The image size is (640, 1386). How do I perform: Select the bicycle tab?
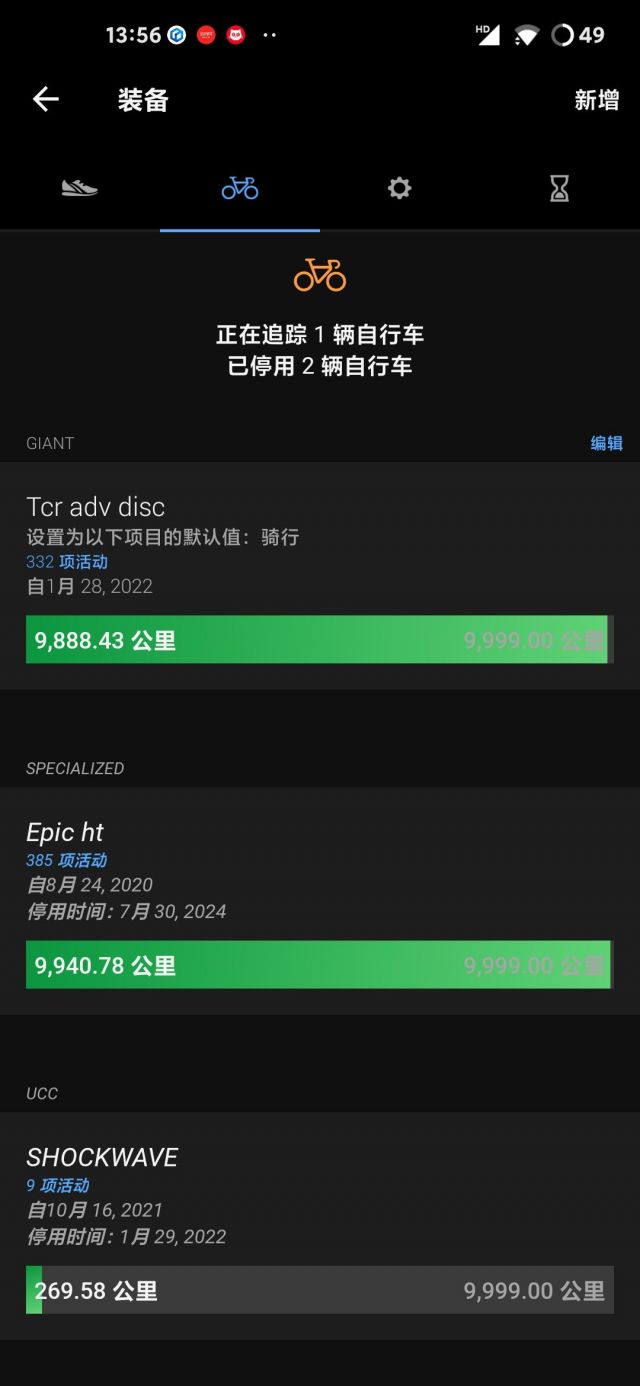(x=240, y=188)
